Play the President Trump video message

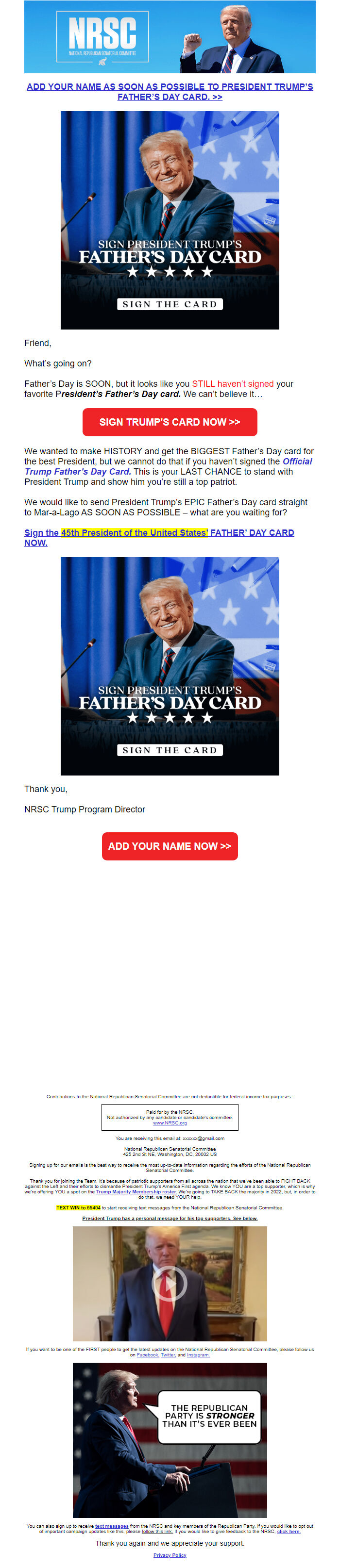pyautogui.click(x=170, y=1283)
